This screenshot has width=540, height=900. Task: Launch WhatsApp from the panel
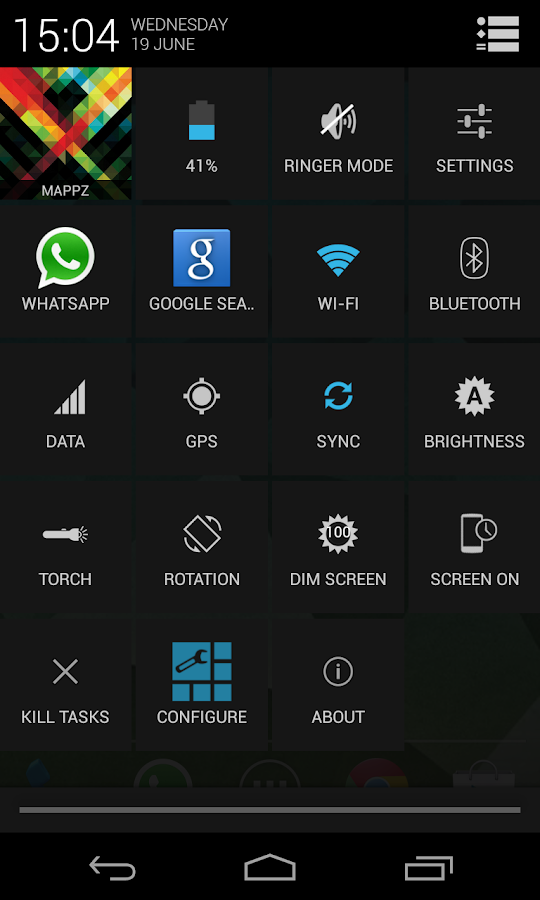(x=65, y=271)
